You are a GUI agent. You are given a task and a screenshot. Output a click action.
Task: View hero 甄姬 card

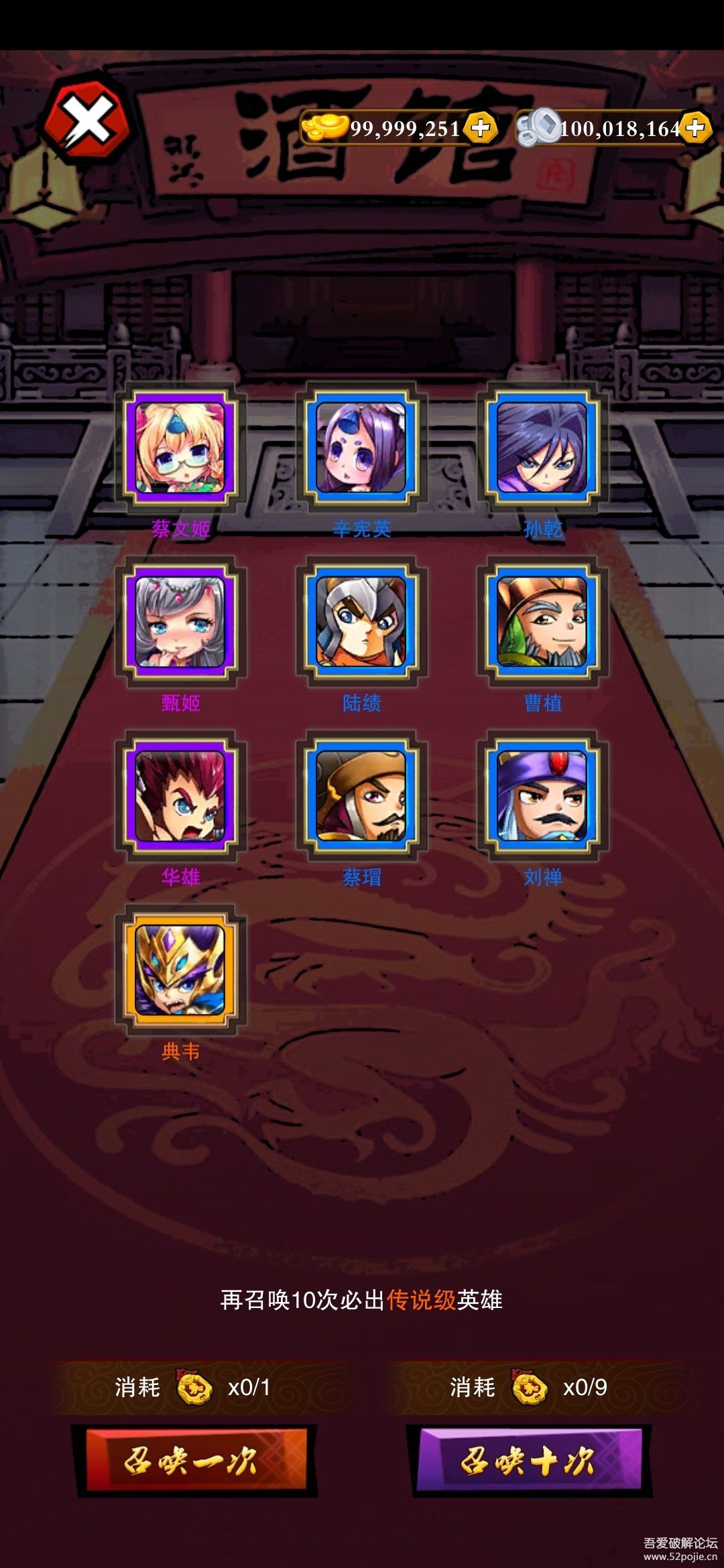click(x=180, y=622)
